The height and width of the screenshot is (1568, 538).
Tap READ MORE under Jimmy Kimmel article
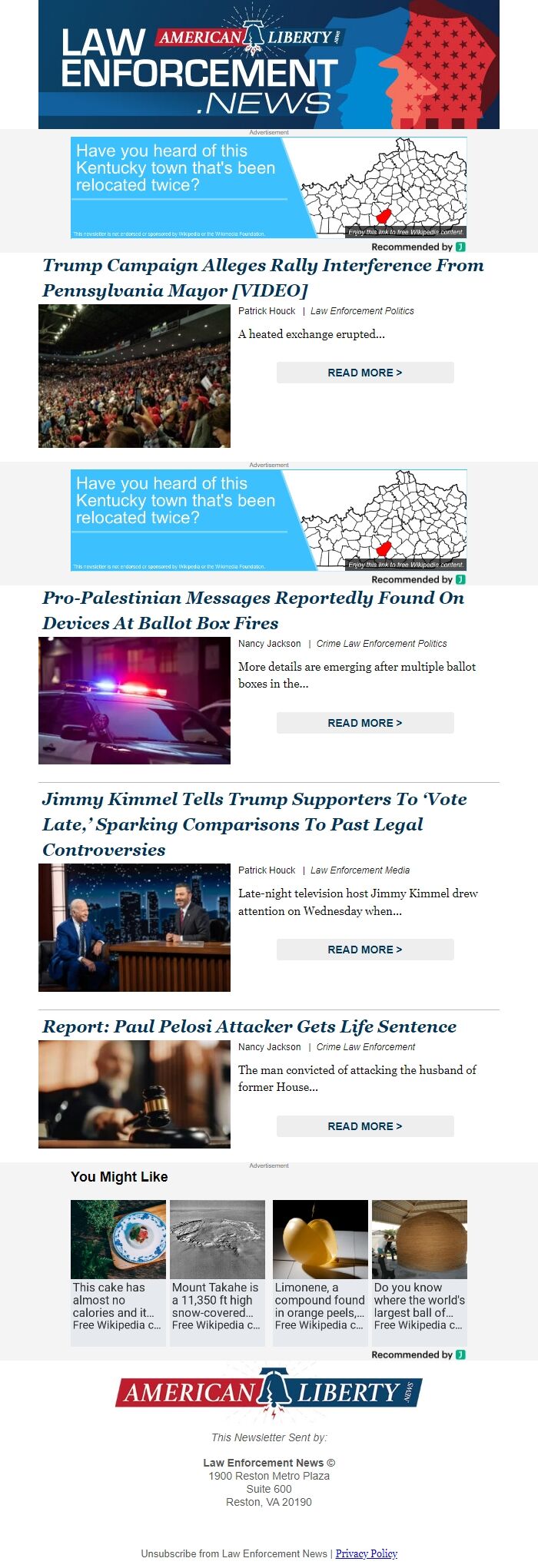click(365, 950)
